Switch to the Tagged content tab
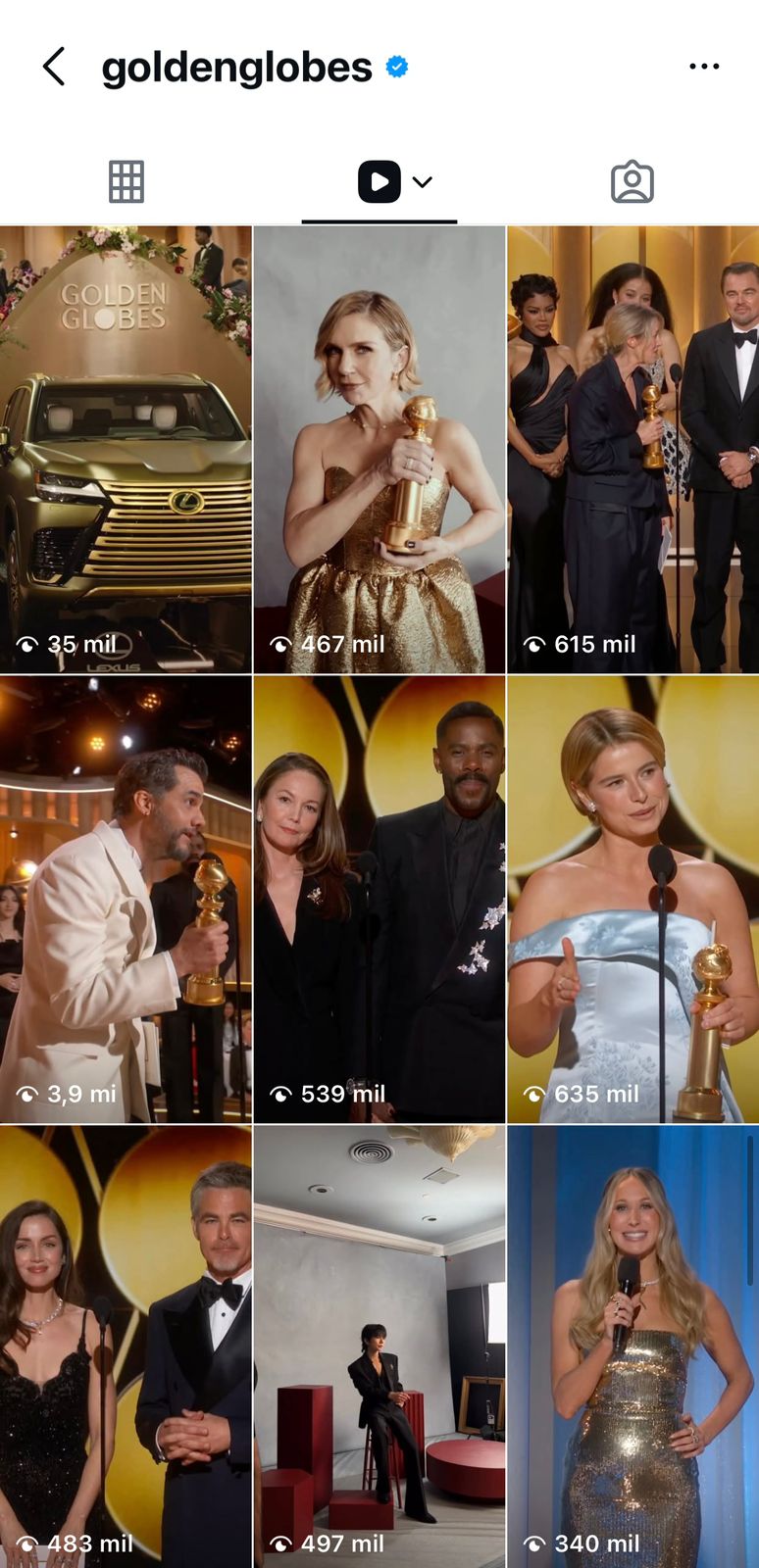759x1568 pixels. click(x=632, y=181)
